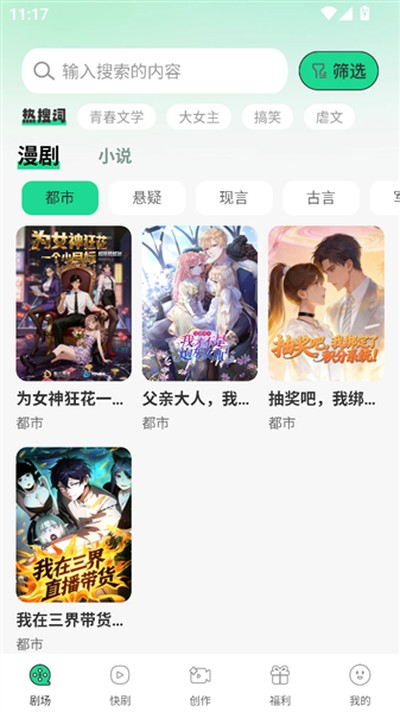Tap the search box 输入搜索的内容
Viewport: 400px width, 712px height.
coord(154,71)
